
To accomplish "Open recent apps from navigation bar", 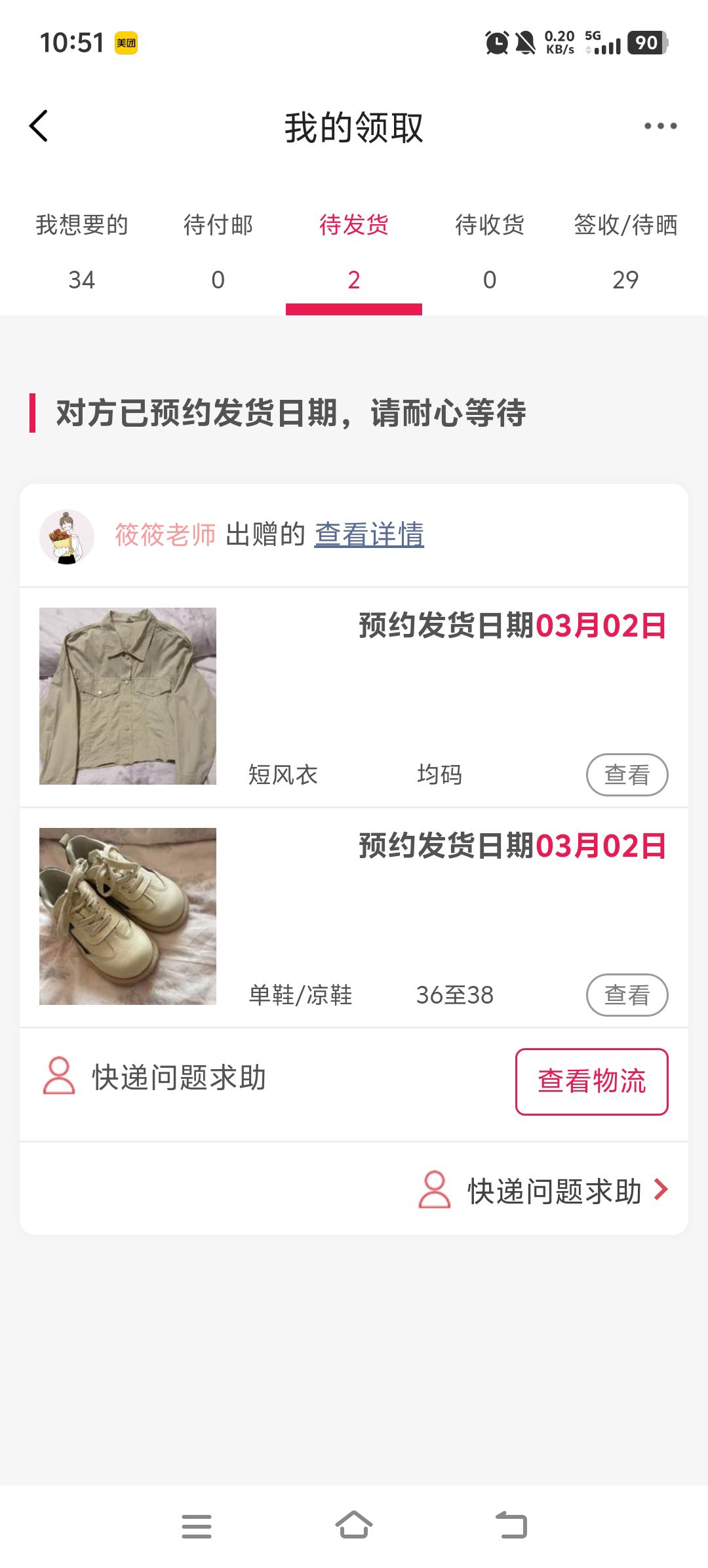I will [x=197, y=1526].
